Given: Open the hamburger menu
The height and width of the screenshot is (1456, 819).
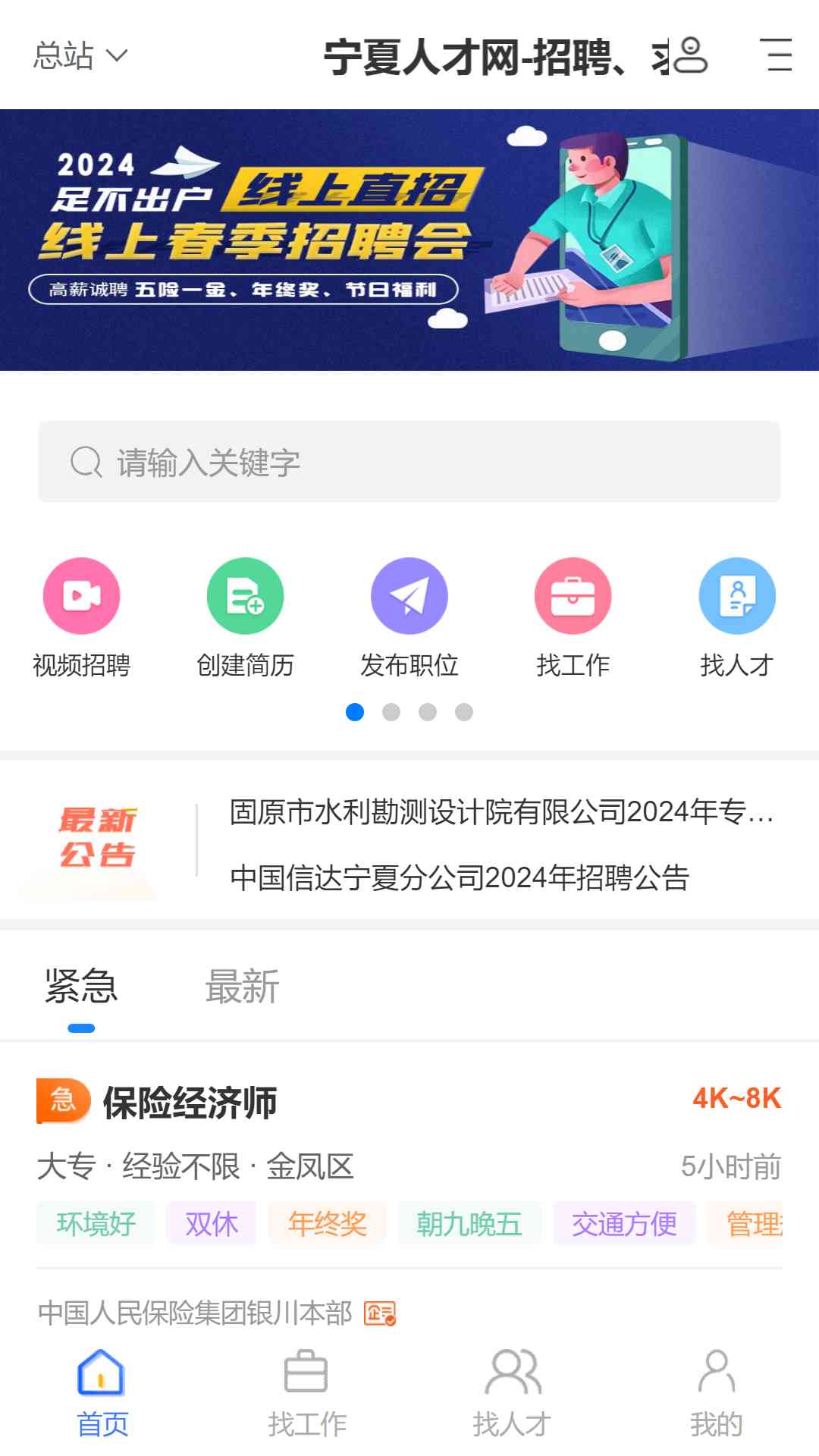Looking at the screenshot, I should click(x=778, y=55).
